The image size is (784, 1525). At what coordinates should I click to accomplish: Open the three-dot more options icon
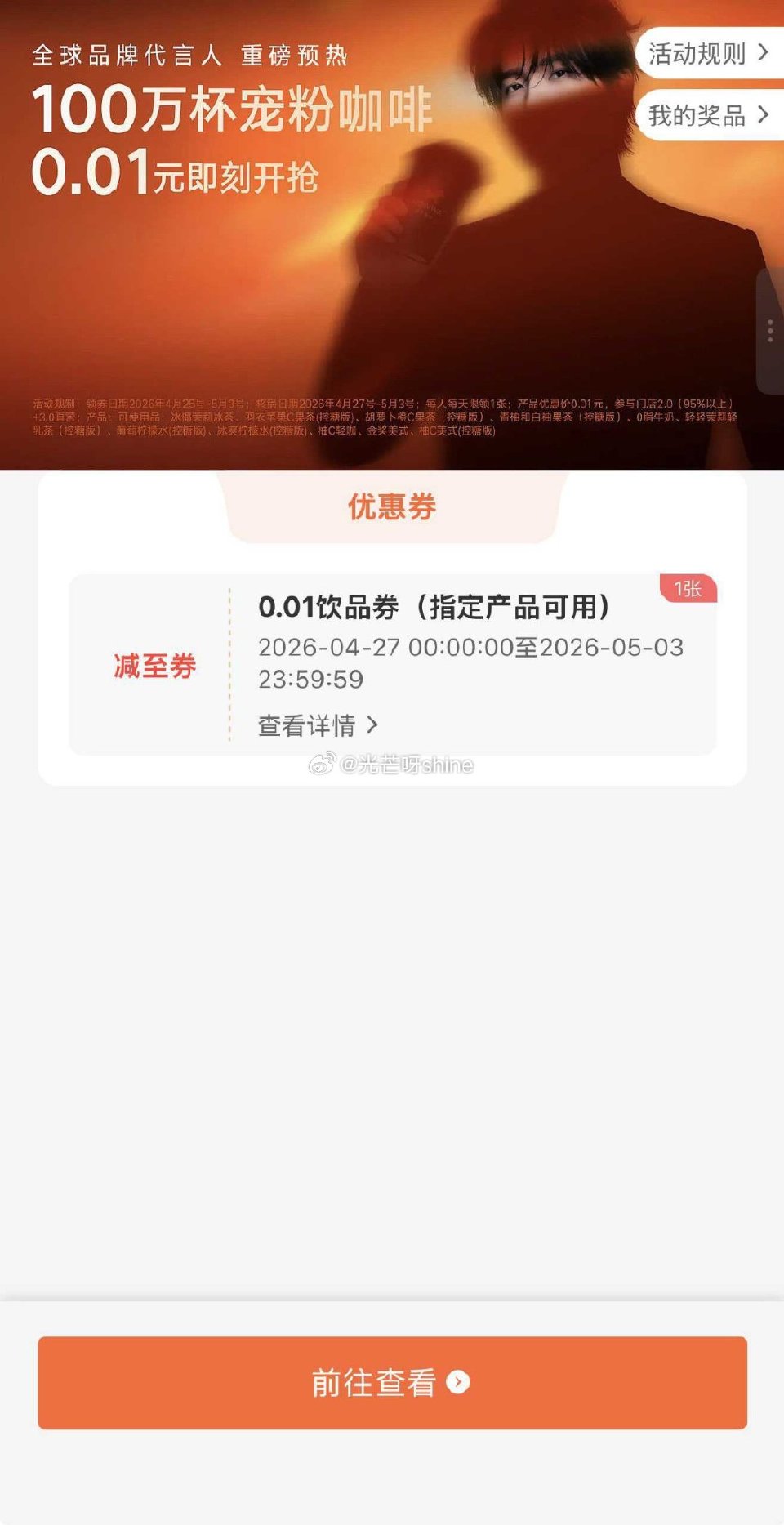[x=770, y=330]
